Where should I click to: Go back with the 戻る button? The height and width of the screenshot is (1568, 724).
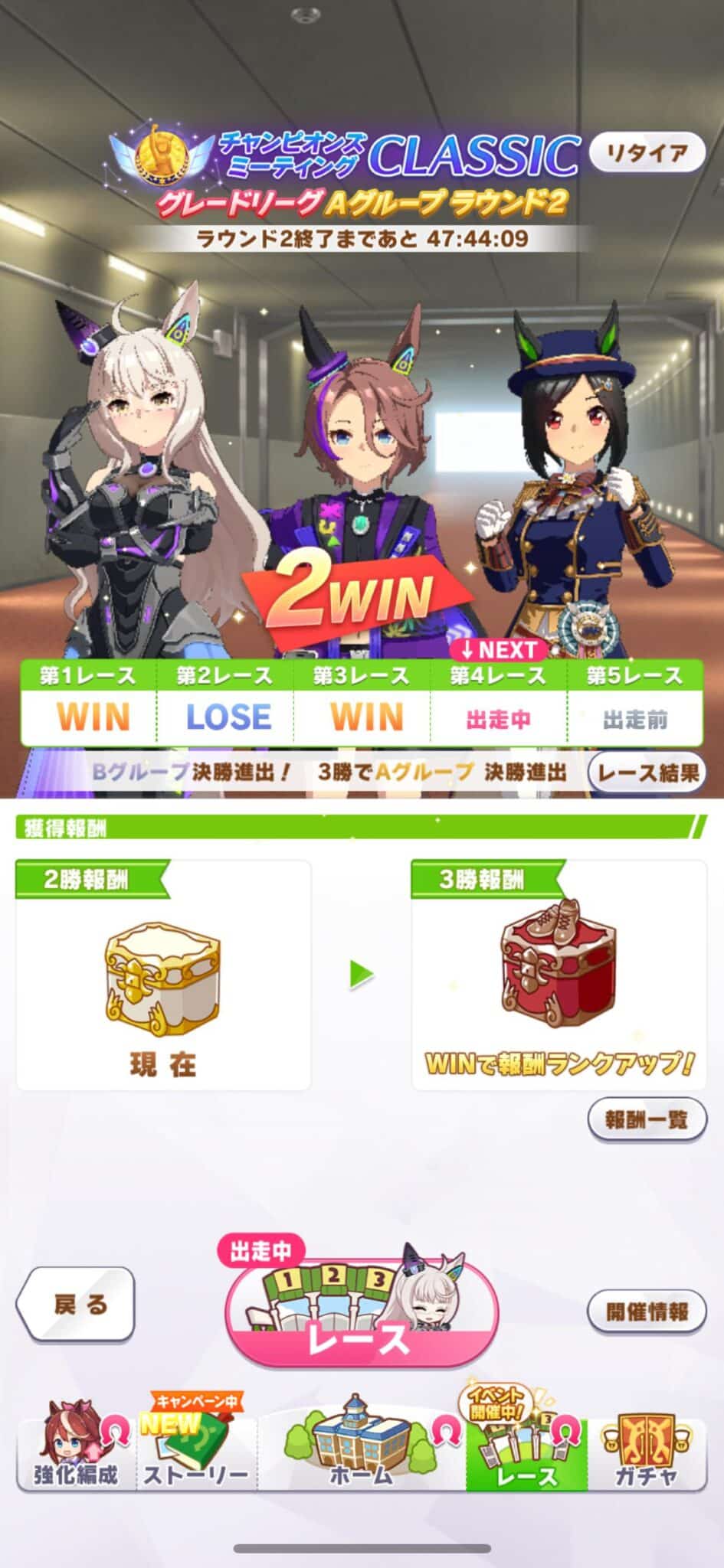tap(75, 1306)
